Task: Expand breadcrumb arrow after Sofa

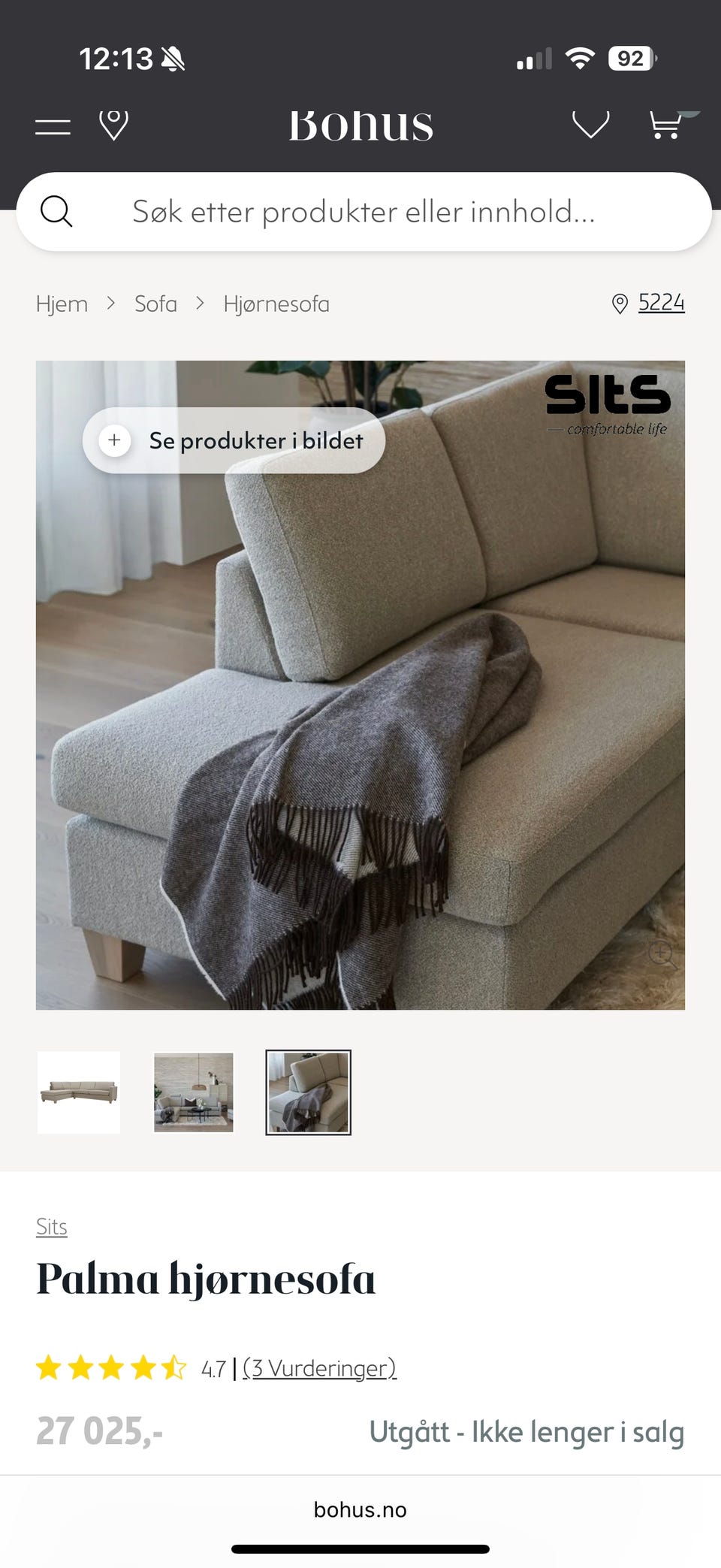Action: (200, 303)
